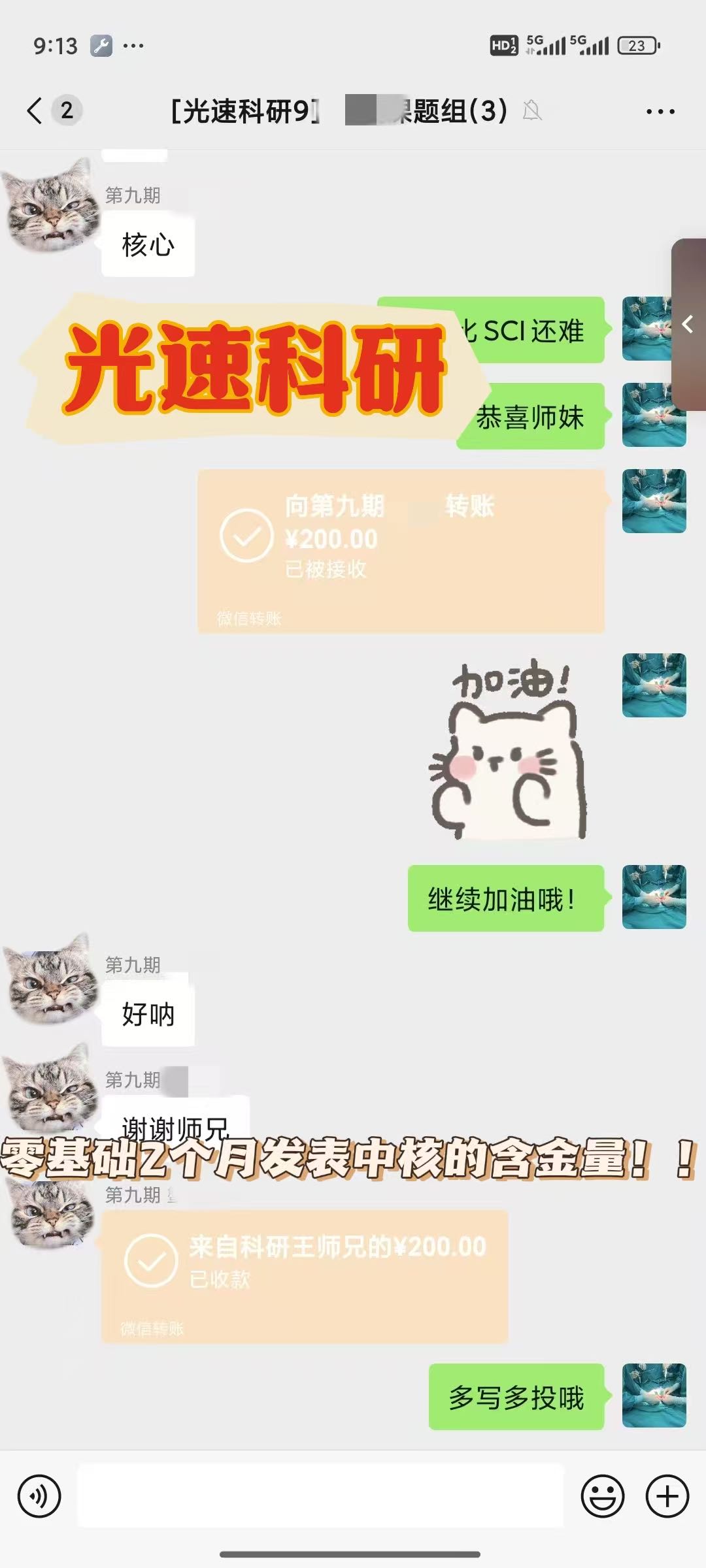Tap the cat avatar beside the 核心 message
Screen dimensions: 706x1568
(x=50, y=206)
